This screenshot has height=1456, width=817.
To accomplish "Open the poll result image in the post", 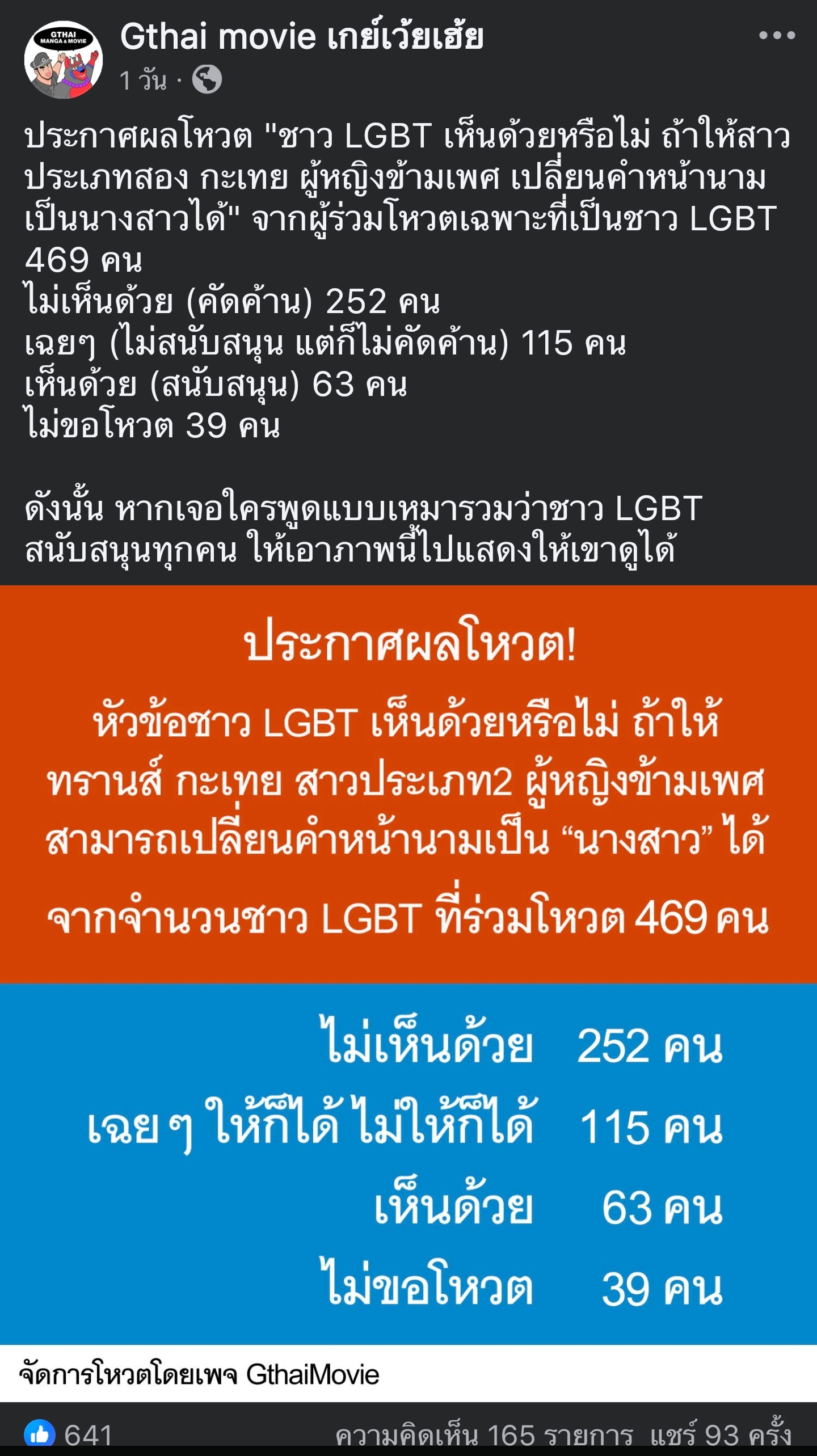I will [x=408, y=964].
